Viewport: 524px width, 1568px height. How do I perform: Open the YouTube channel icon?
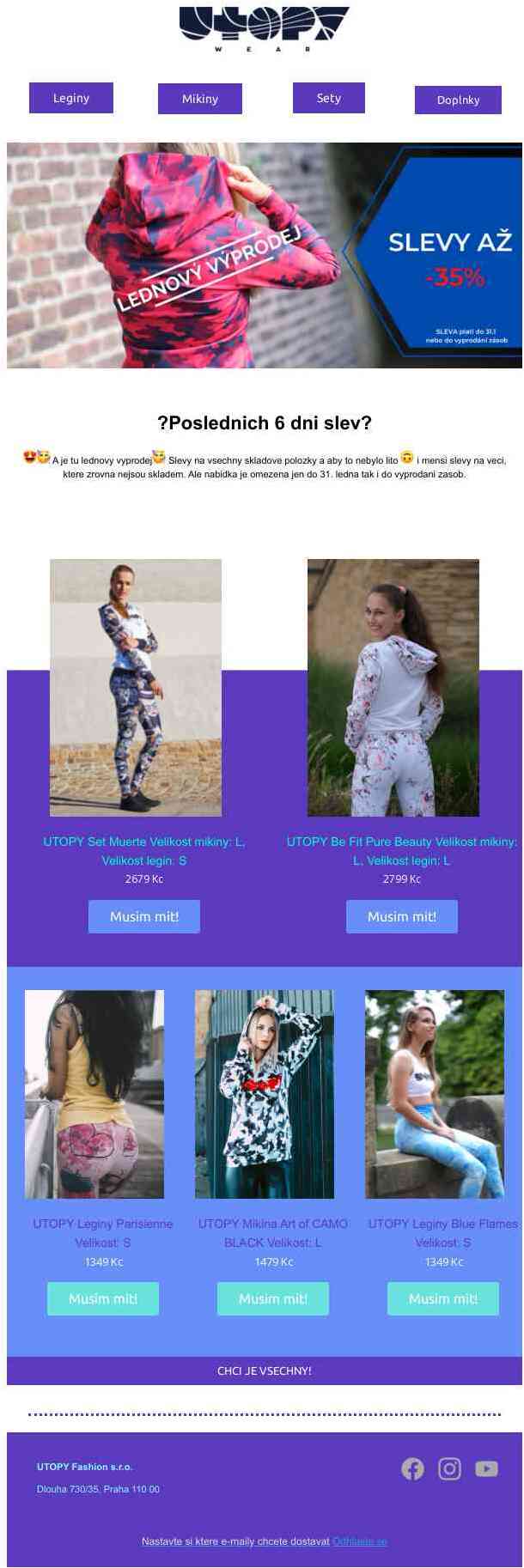tap(486, 1468)
